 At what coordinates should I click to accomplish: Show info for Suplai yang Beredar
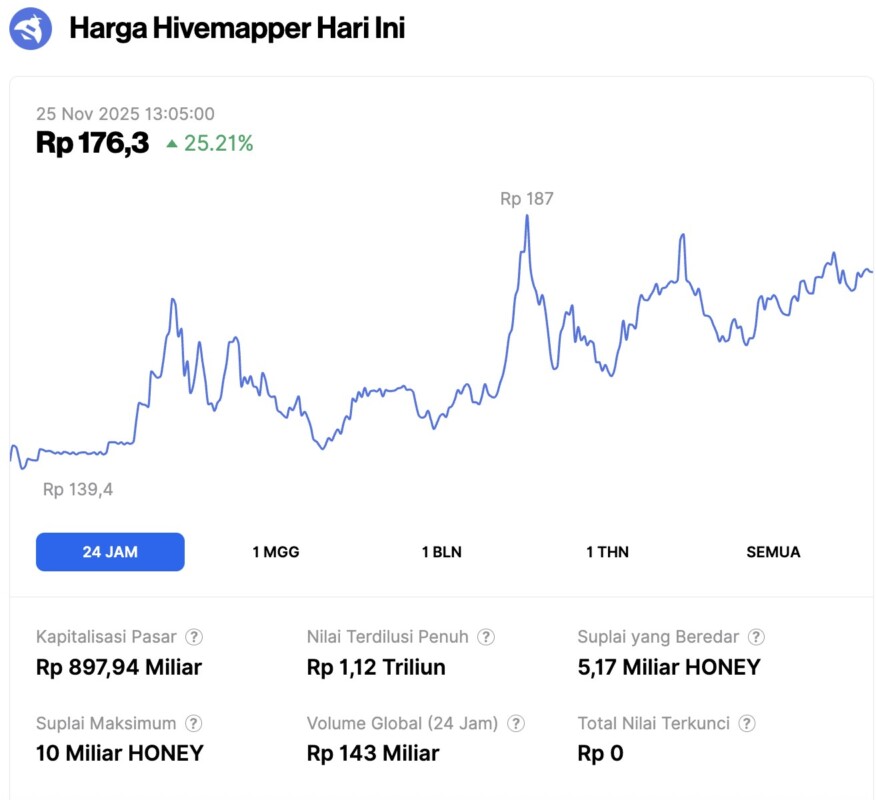coord(756,637)
